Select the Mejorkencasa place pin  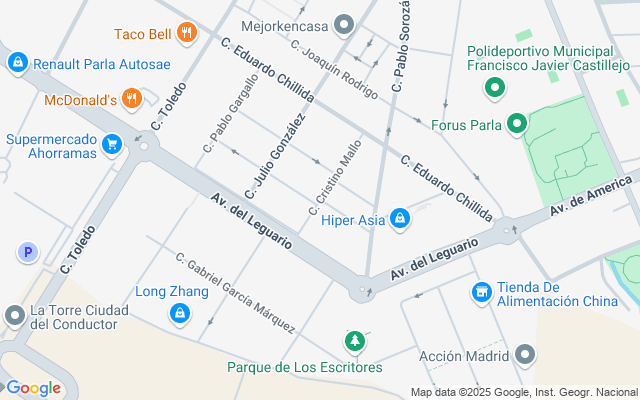pos(344,25)
